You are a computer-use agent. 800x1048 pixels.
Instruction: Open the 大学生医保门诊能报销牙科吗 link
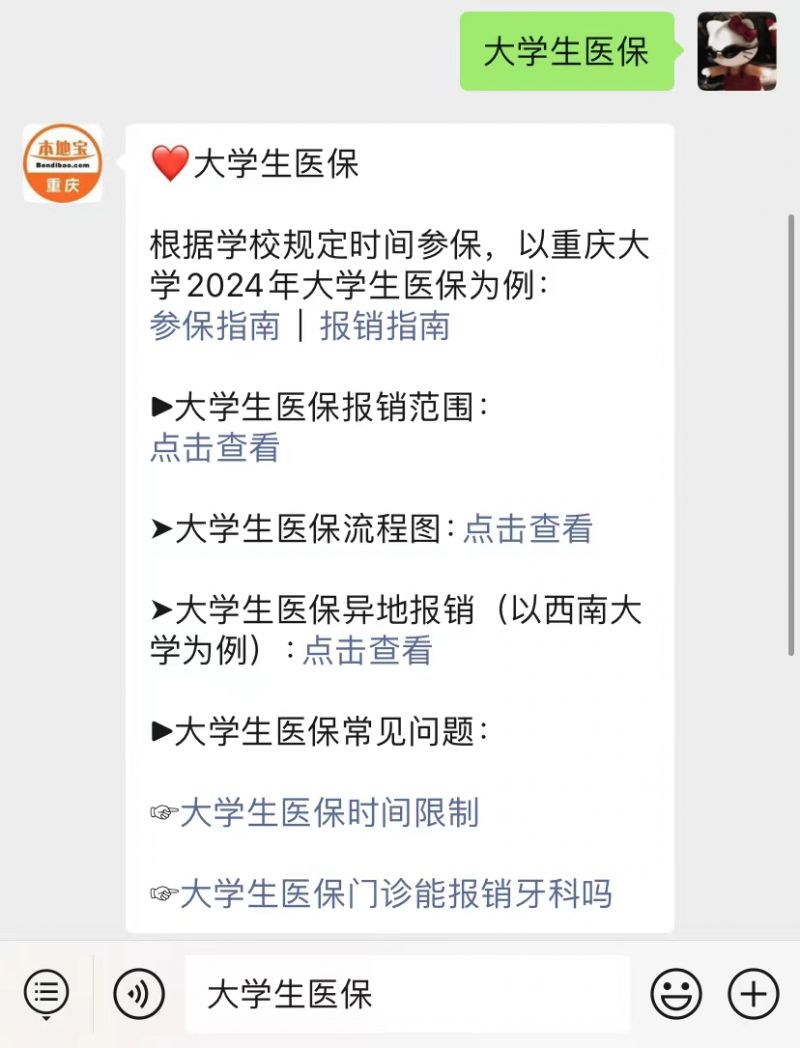tap(395, 894)
